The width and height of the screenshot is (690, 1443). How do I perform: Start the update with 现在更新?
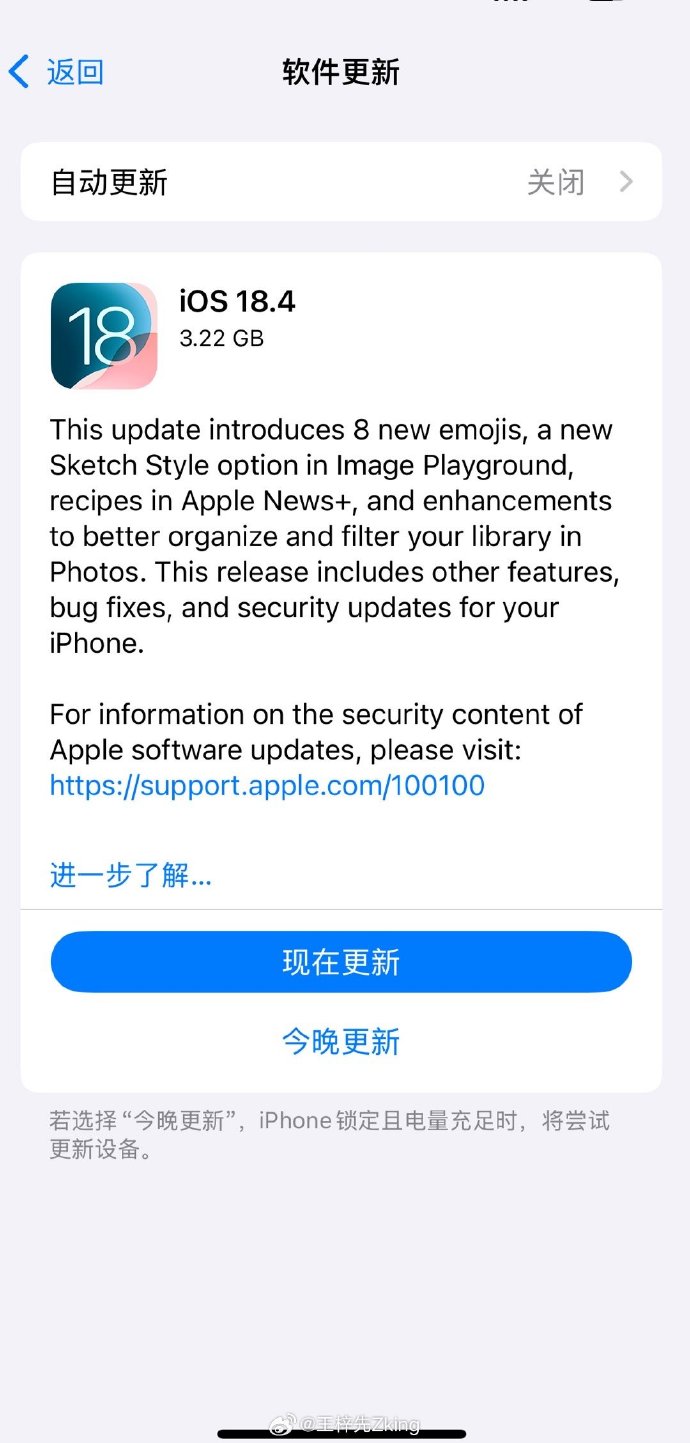coord(341,962)
